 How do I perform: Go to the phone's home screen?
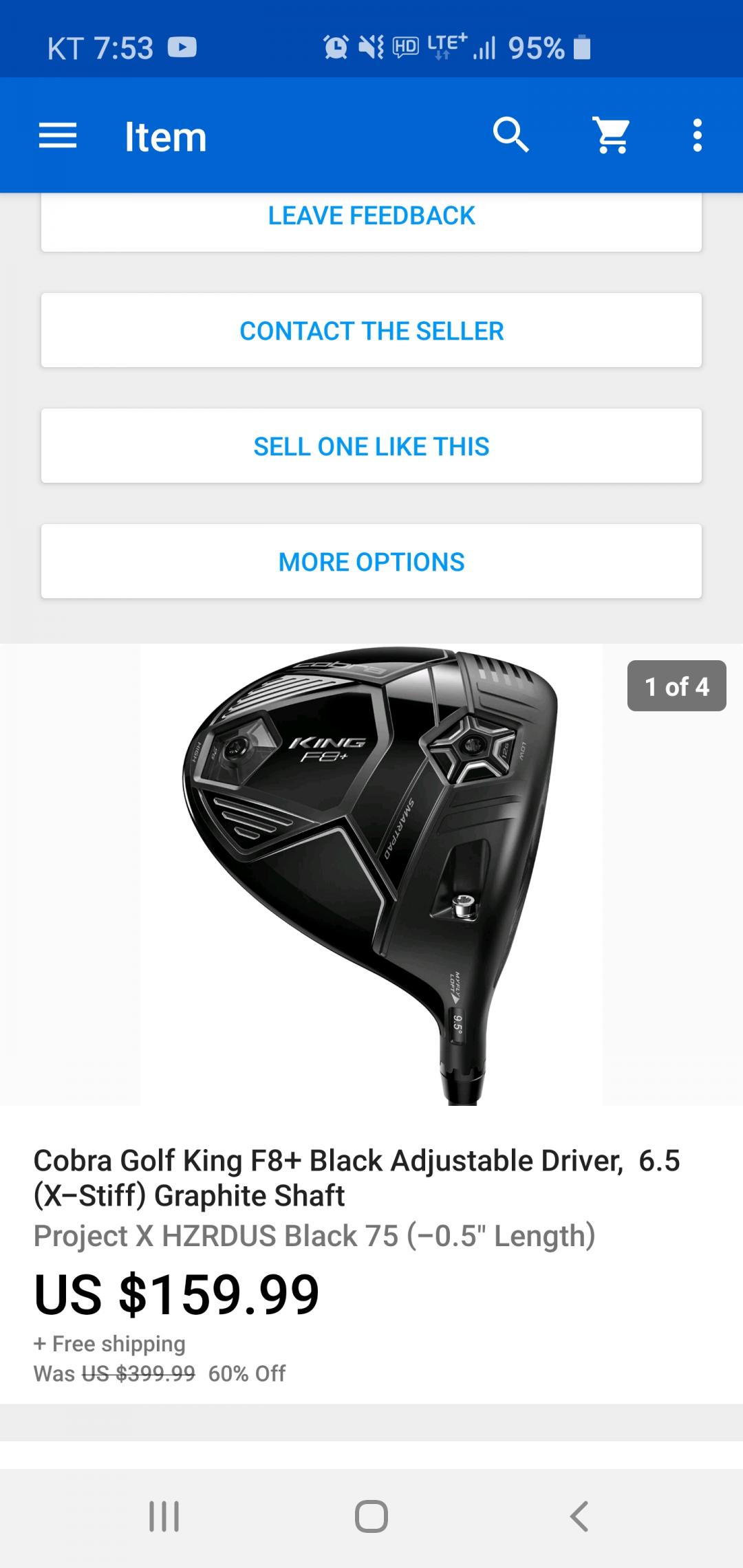[371, 1516]
